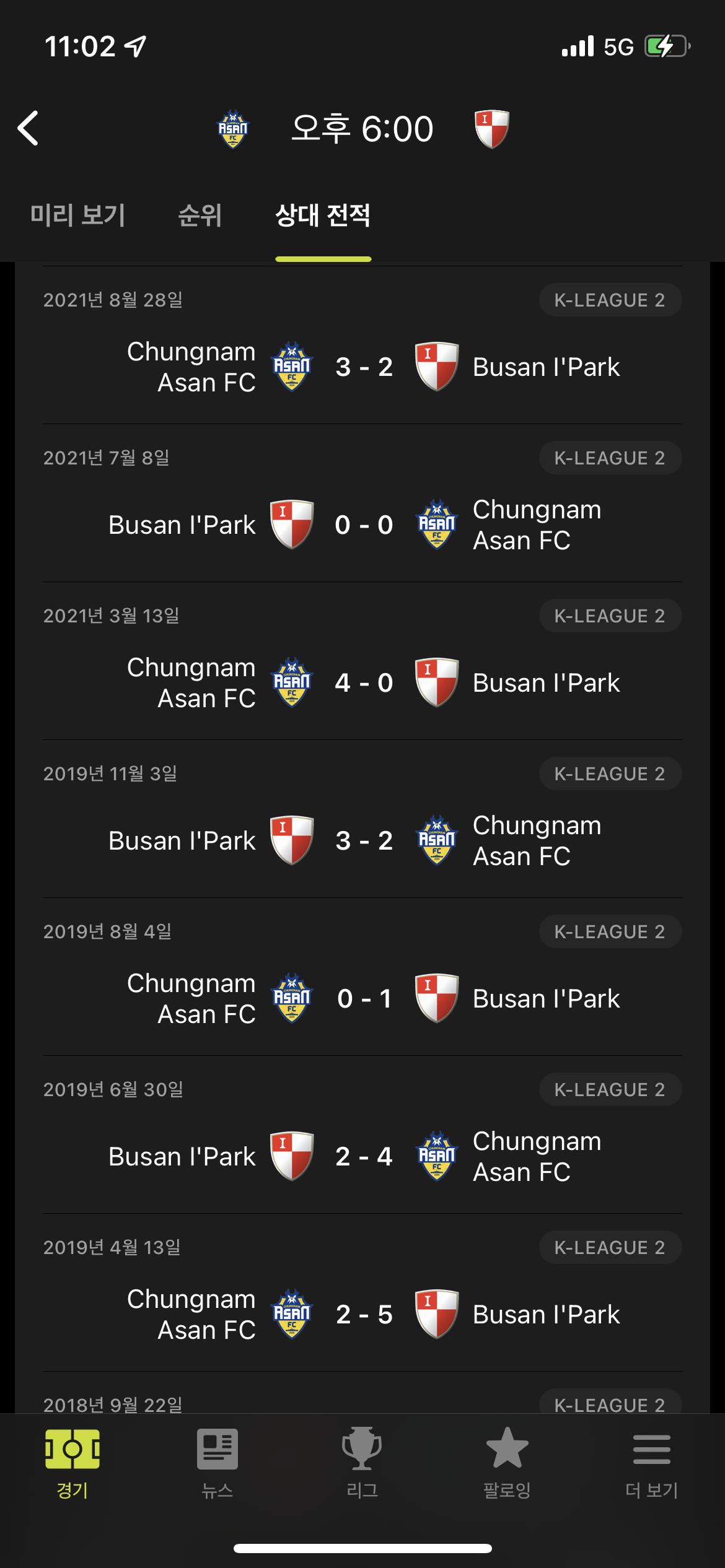The height and width of the screenshot is (1568, 725).
Task: View the 2019년 8월 4일 0-1 match
Action: (x=363, y=998)
